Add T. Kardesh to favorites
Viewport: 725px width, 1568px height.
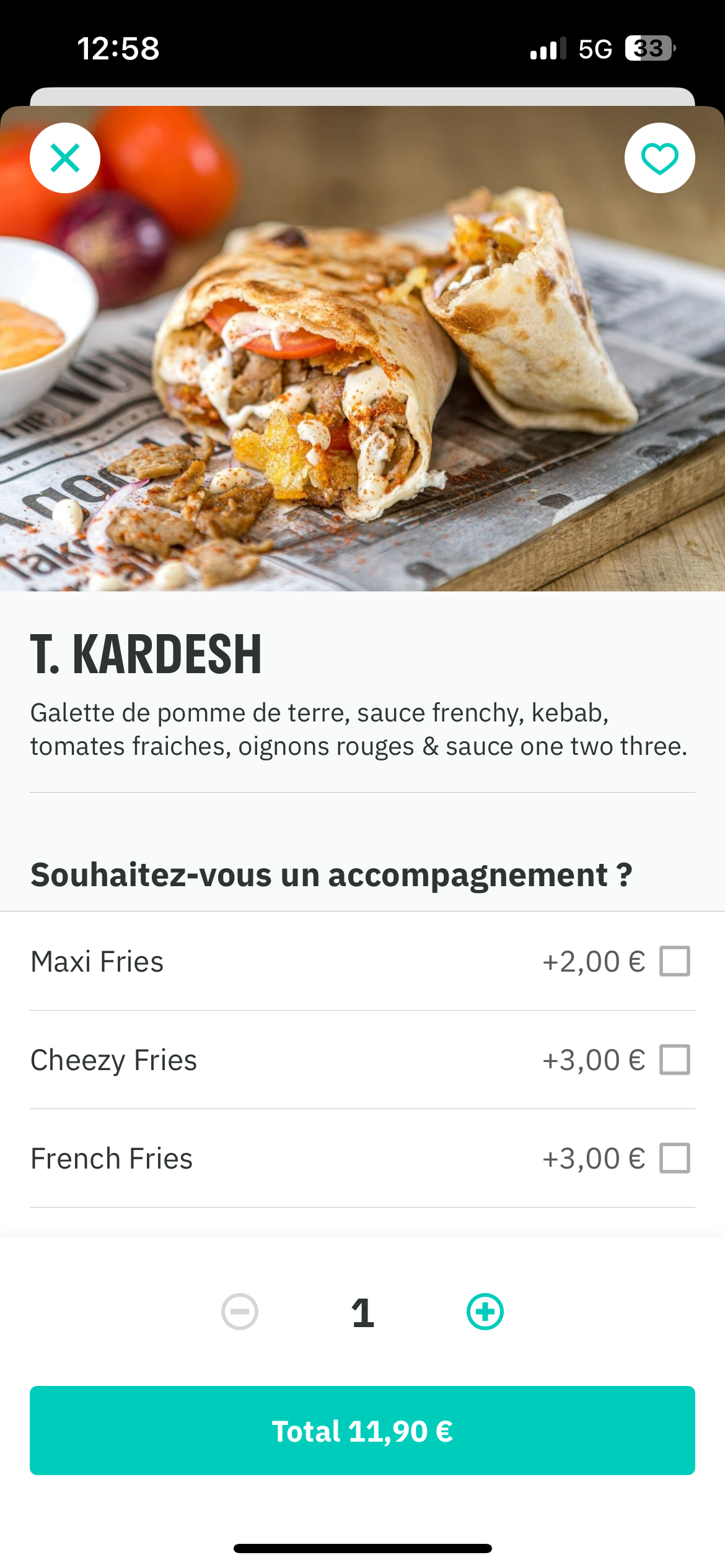[x=659, y=158]
